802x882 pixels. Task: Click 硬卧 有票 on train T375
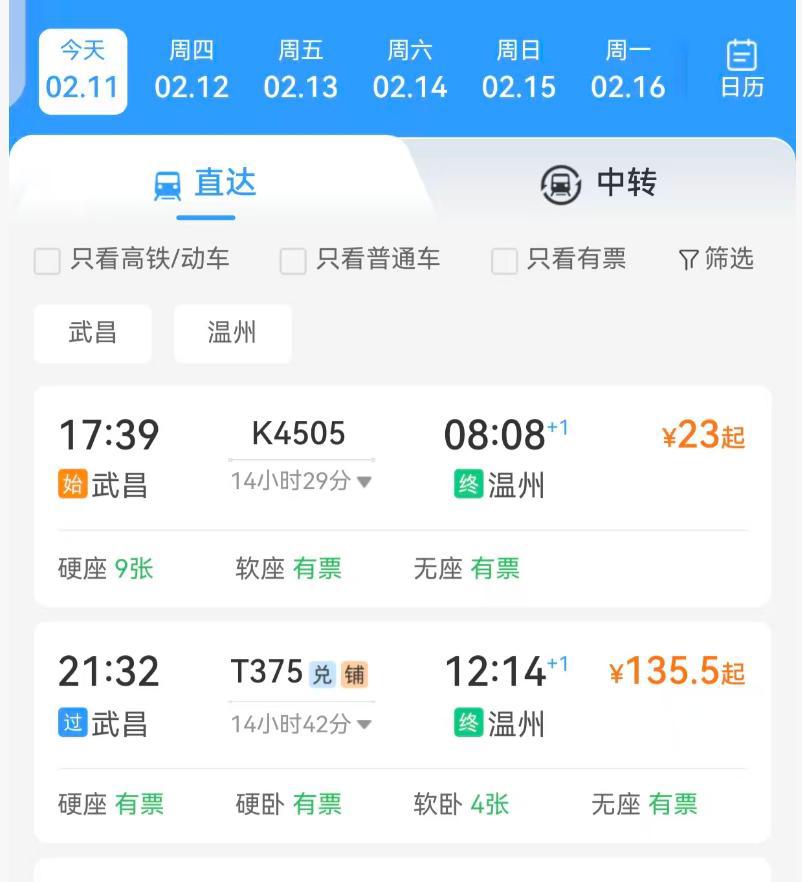[291, 805]
